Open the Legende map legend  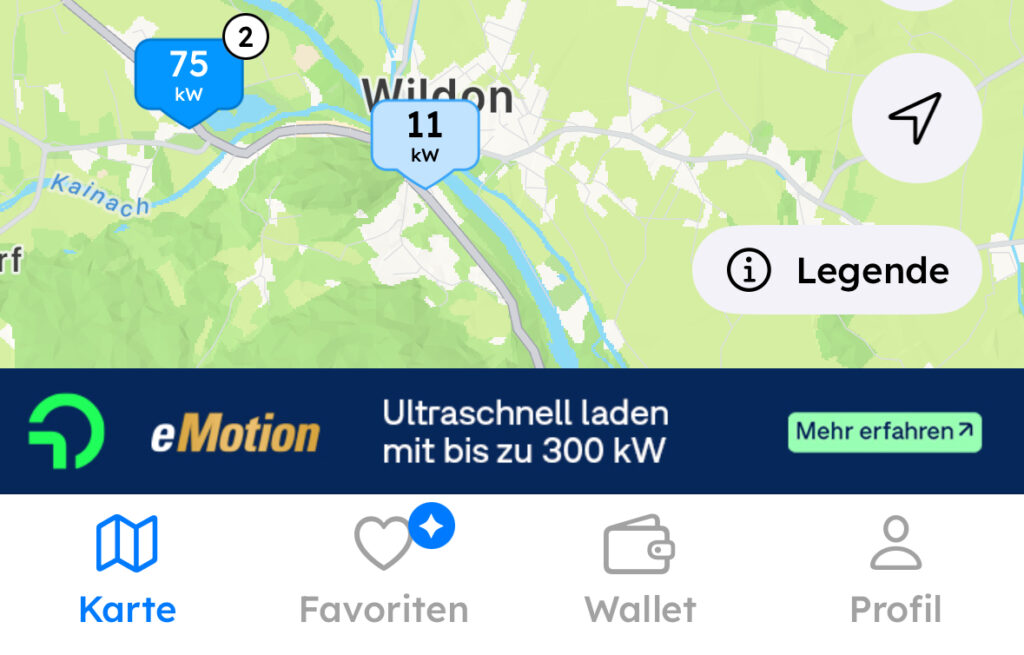(x=836, y=270)
